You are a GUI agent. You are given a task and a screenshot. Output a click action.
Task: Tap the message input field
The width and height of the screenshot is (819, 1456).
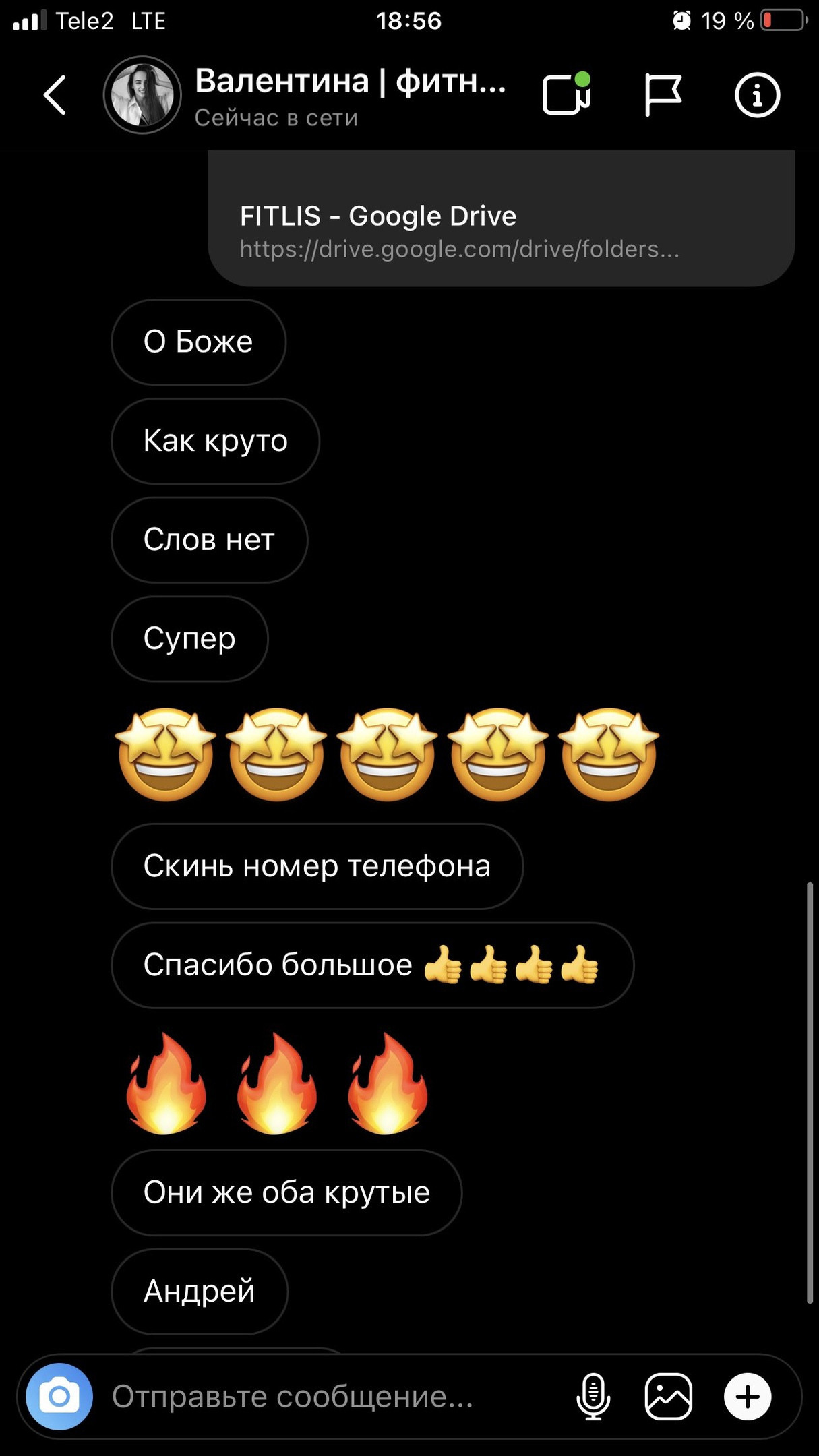[324, 1396]
